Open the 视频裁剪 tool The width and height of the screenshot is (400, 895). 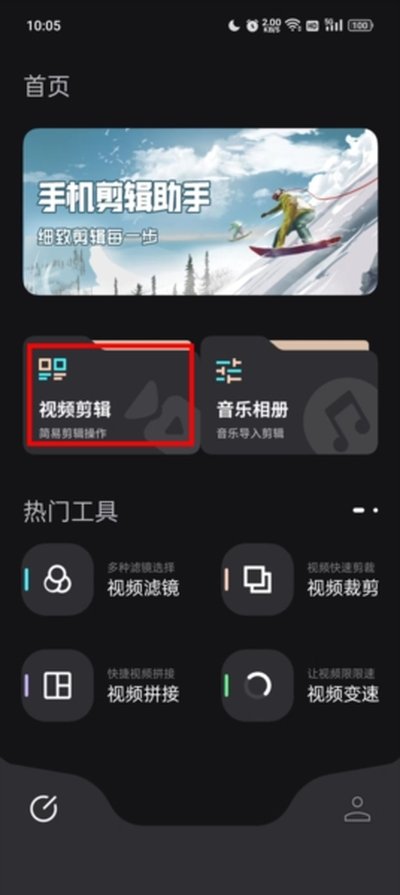tap(301, 579)
